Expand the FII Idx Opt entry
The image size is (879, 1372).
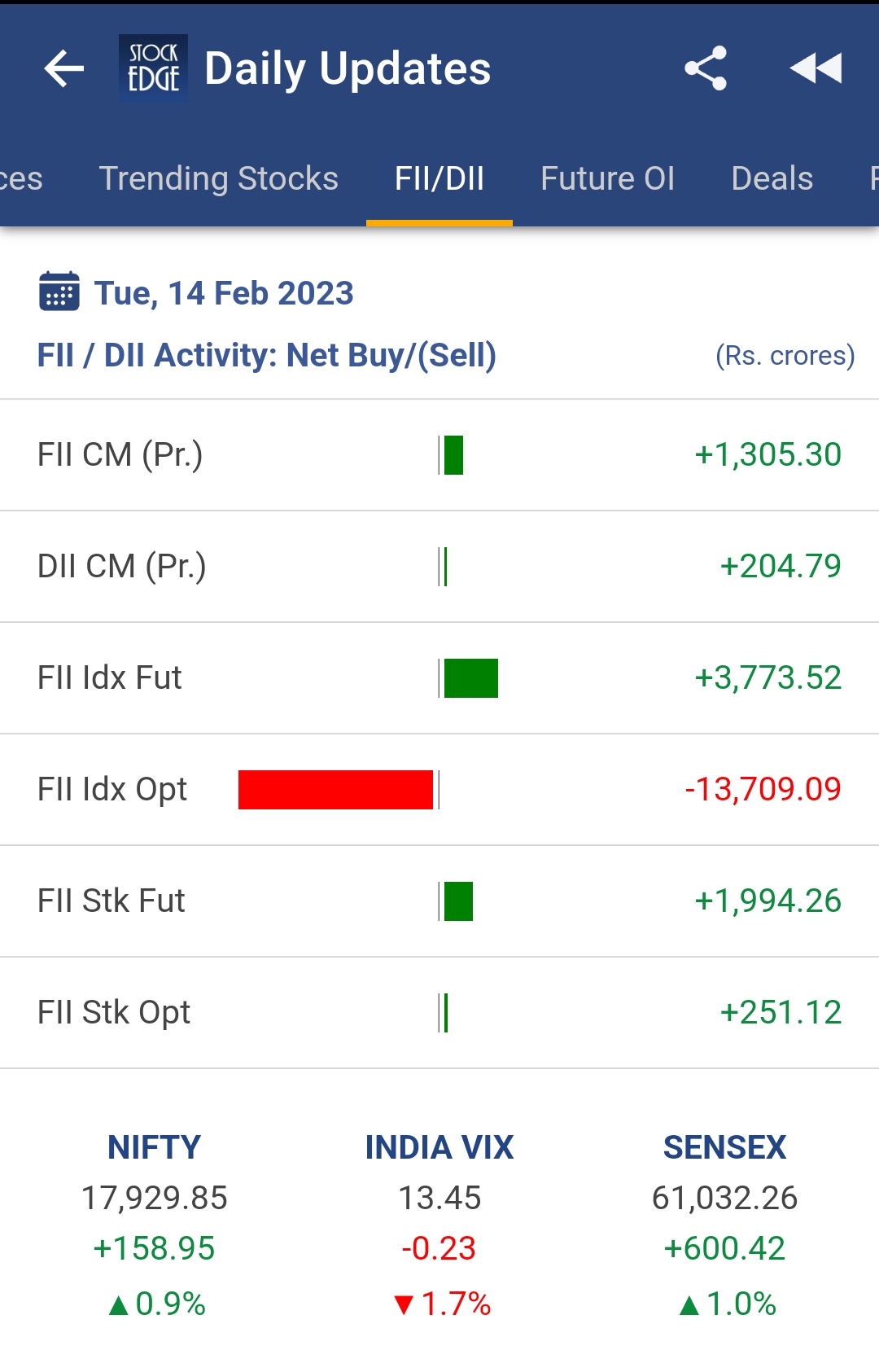(439, 788)
